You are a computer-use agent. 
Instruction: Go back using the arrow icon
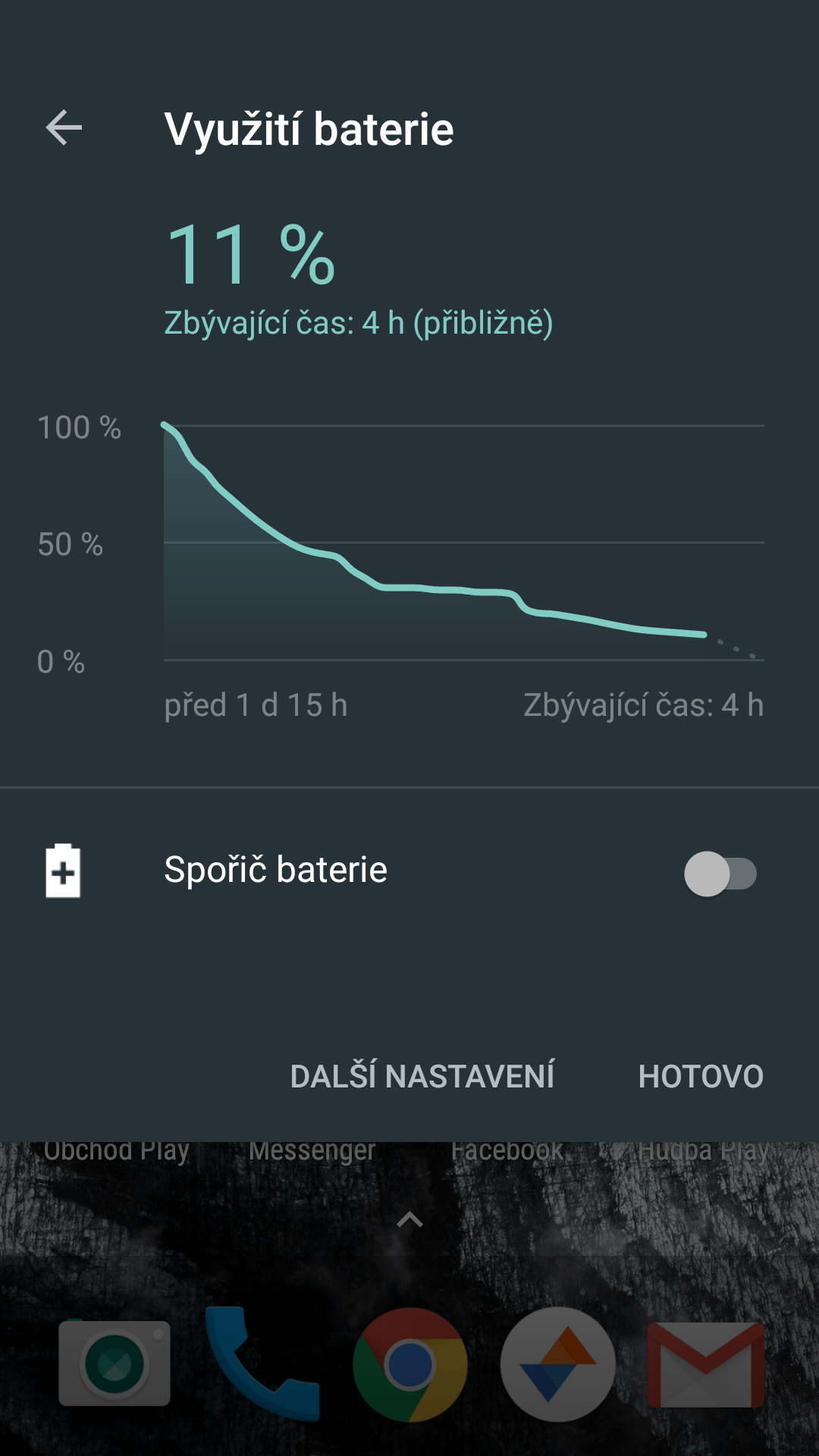point(64,127)
